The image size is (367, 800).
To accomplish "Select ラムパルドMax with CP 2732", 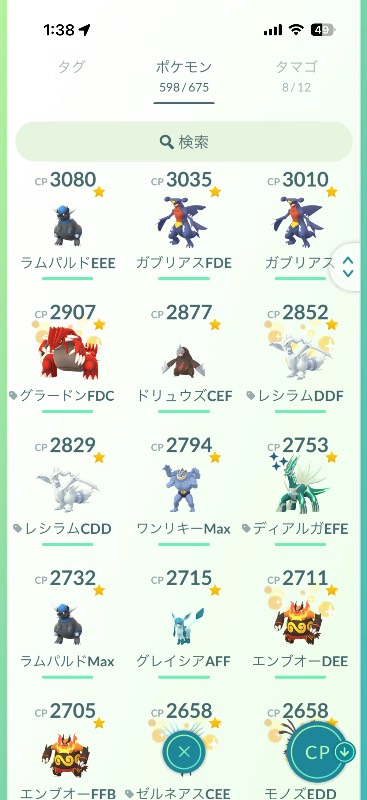I will pyautogui.click(x=67, y=623).
